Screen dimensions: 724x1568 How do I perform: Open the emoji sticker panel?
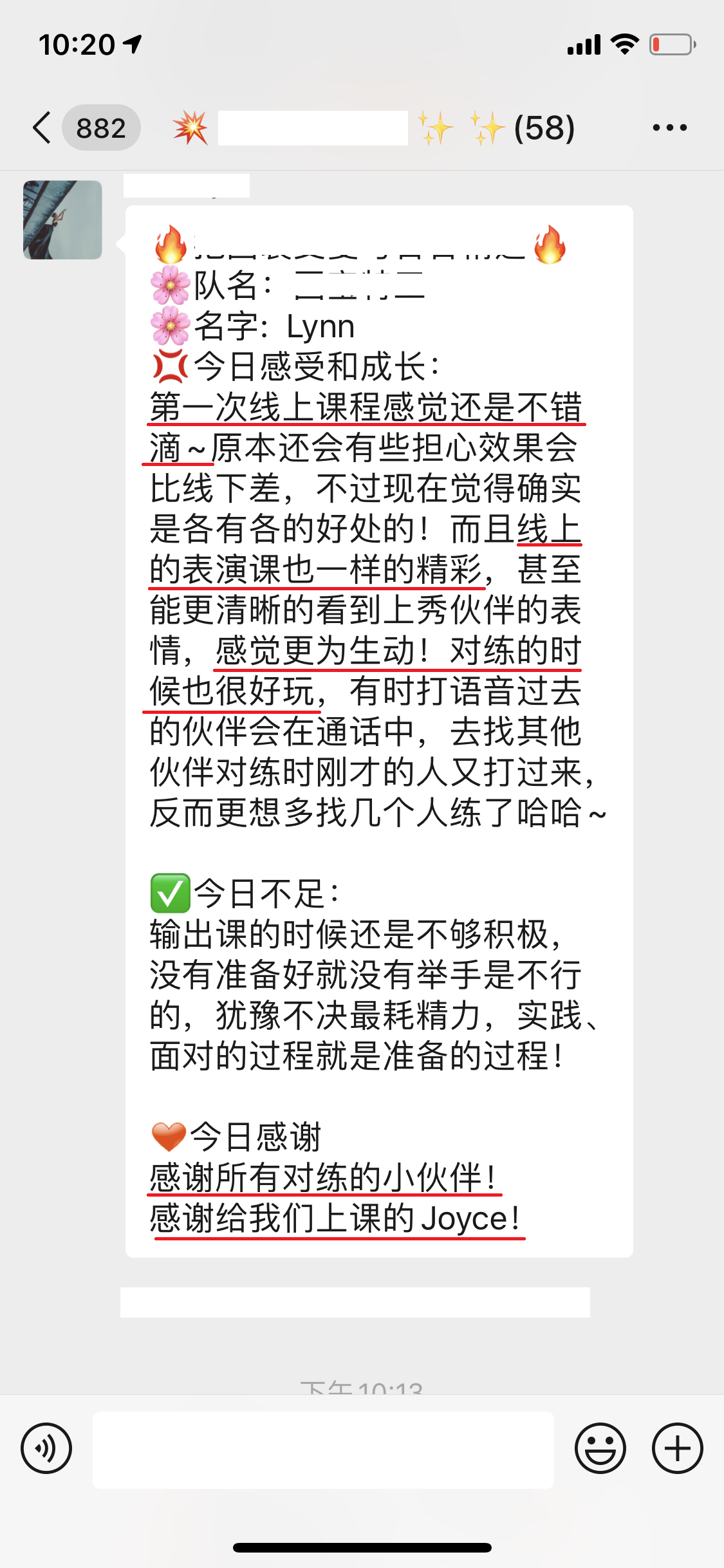[600, 1448]
